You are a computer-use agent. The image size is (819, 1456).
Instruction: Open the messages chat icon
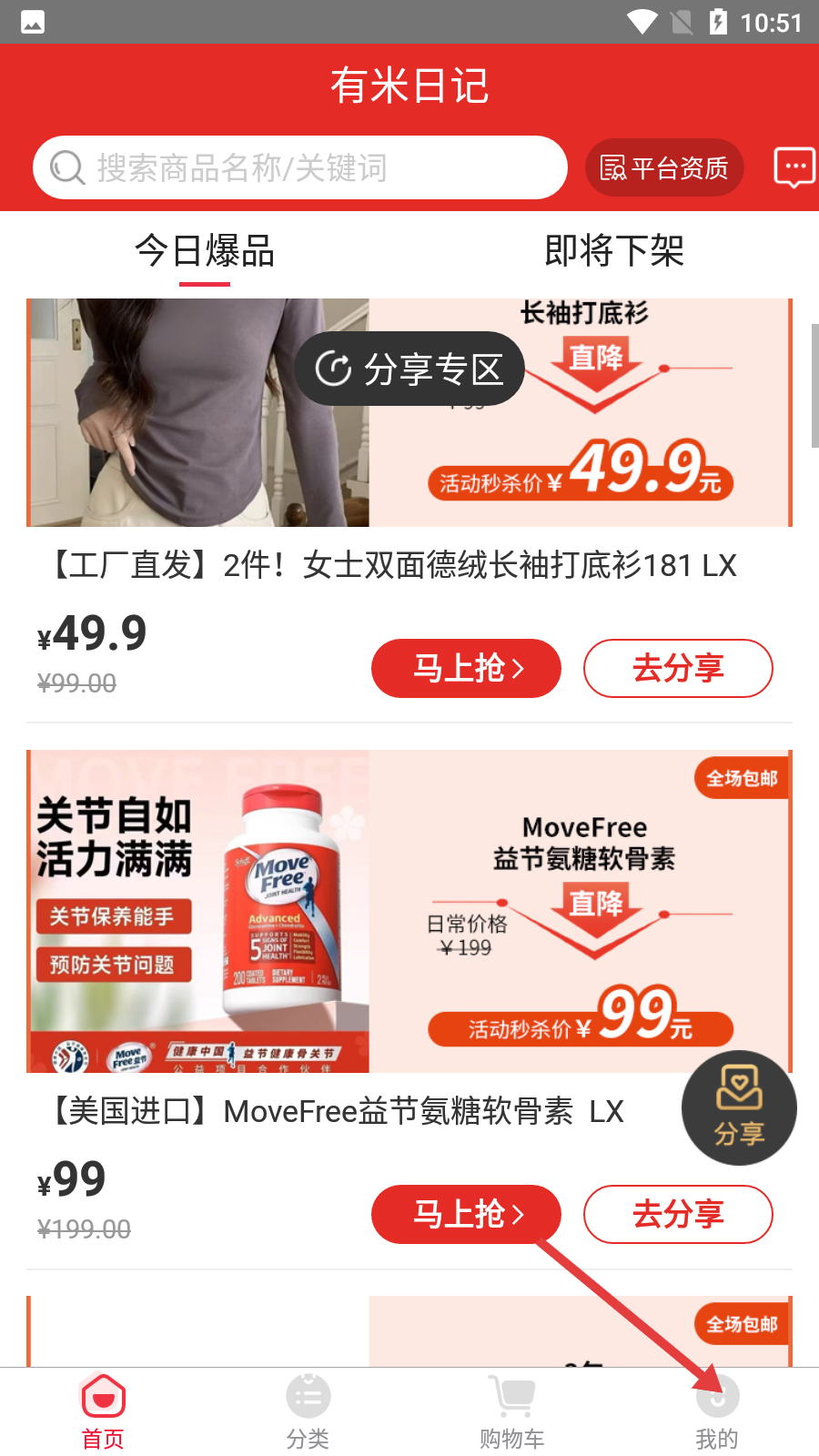[794, 167]
